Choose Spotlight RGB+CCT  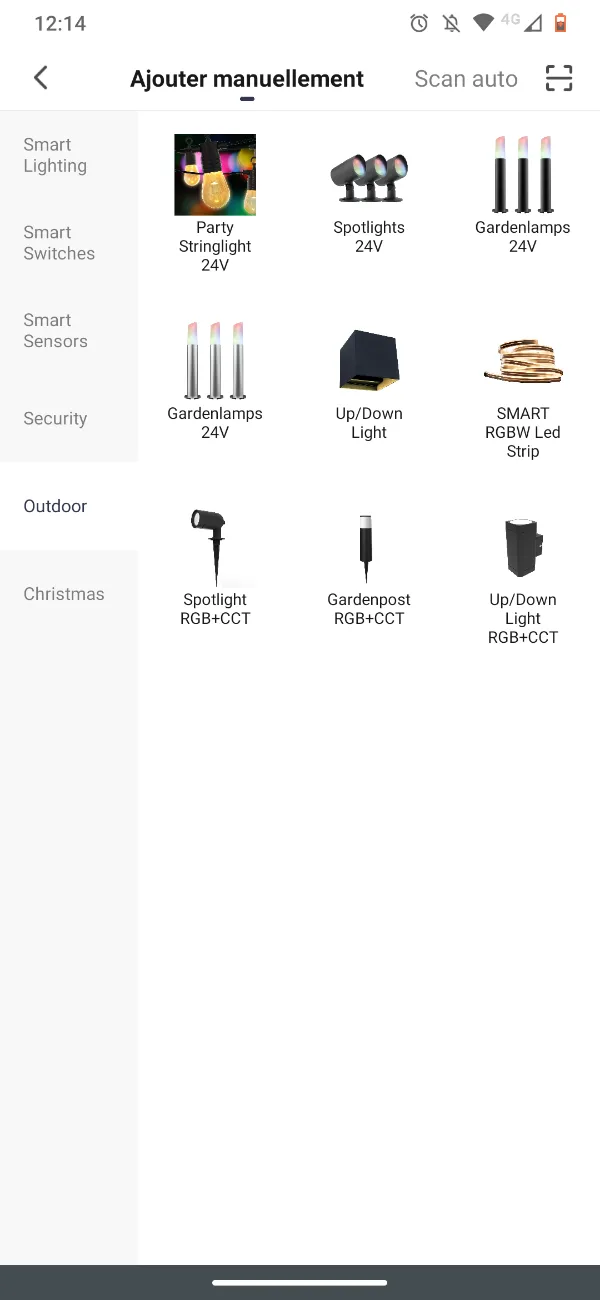[215, 567]
